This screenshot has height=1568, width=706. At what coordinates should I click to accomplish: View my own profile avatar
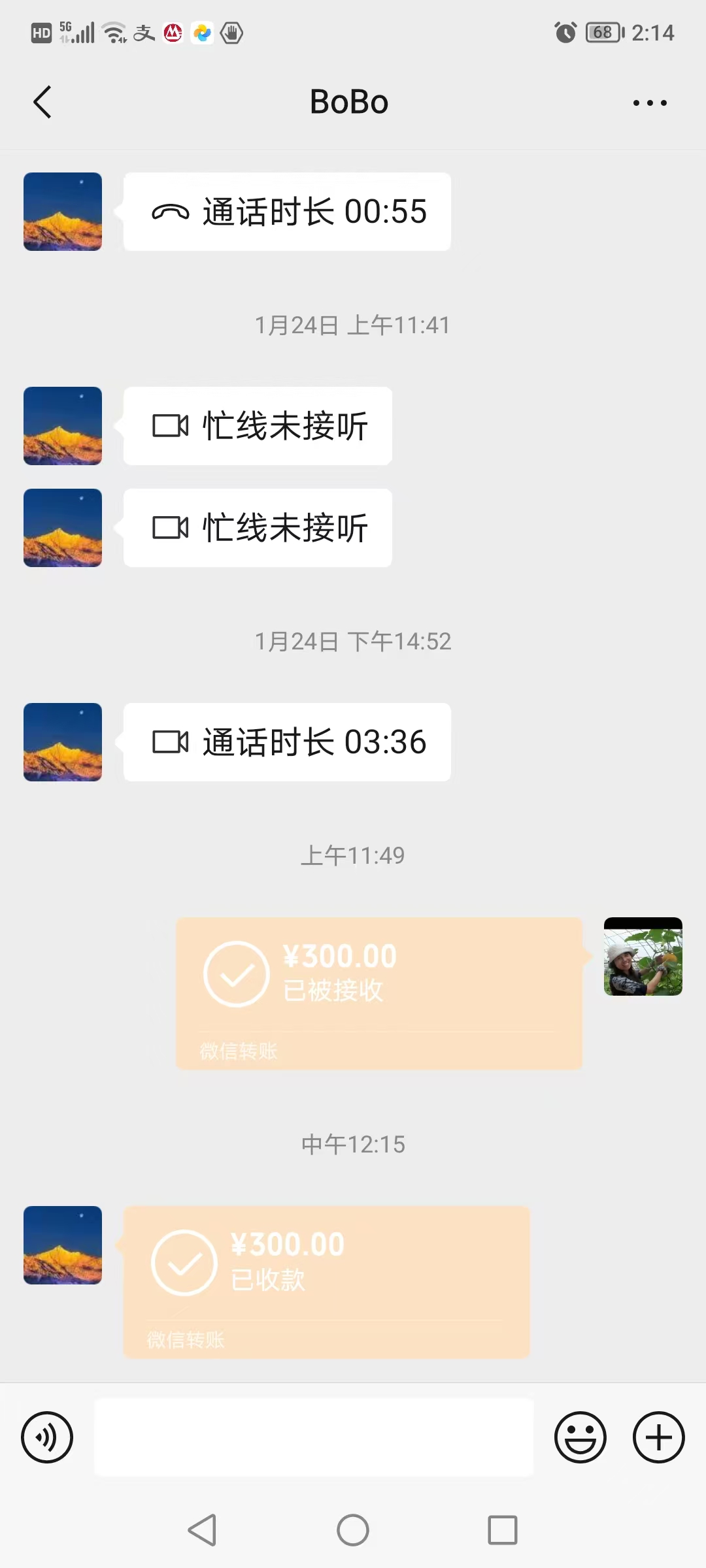coord(643,956)
